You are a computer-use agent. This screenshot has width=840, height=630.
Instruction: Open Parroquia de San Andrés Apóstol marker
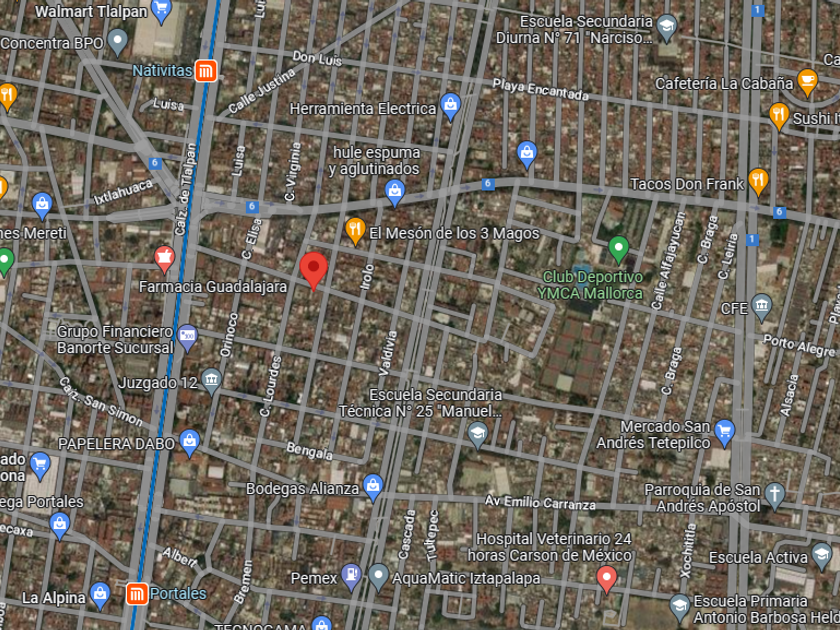775,496
